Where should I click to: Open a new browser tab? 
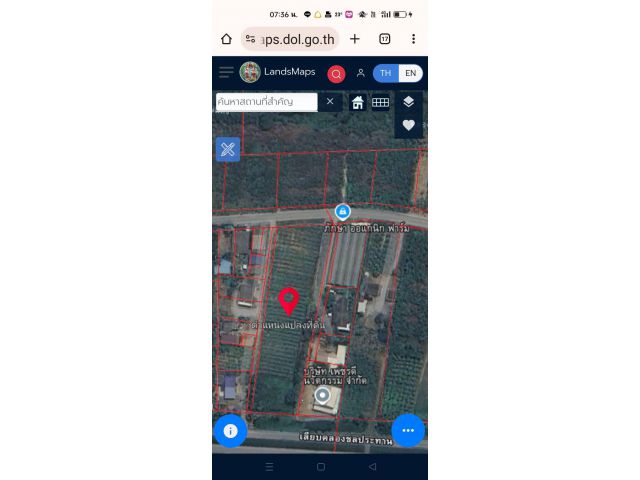[354, 39]
